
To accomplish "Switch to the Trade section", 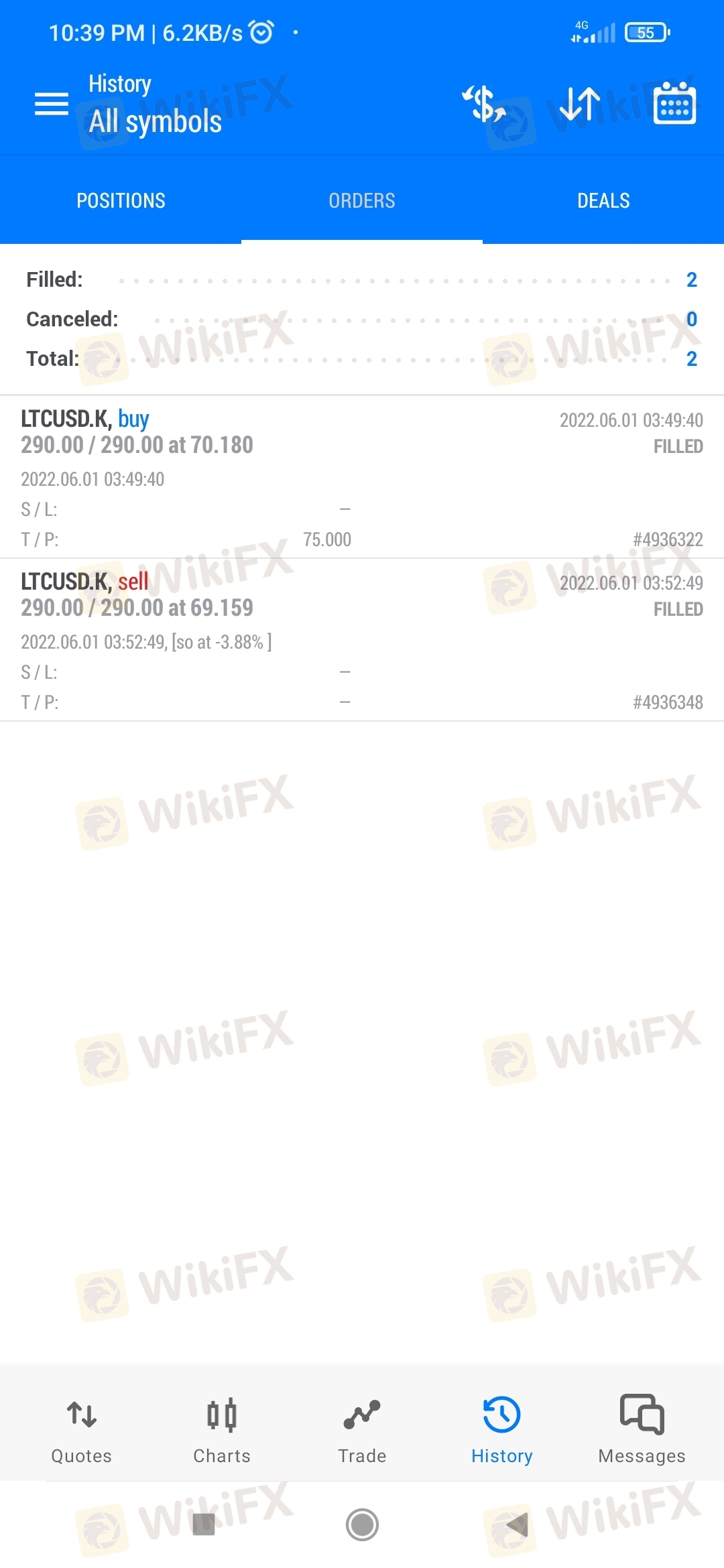I will [362, 1430].
